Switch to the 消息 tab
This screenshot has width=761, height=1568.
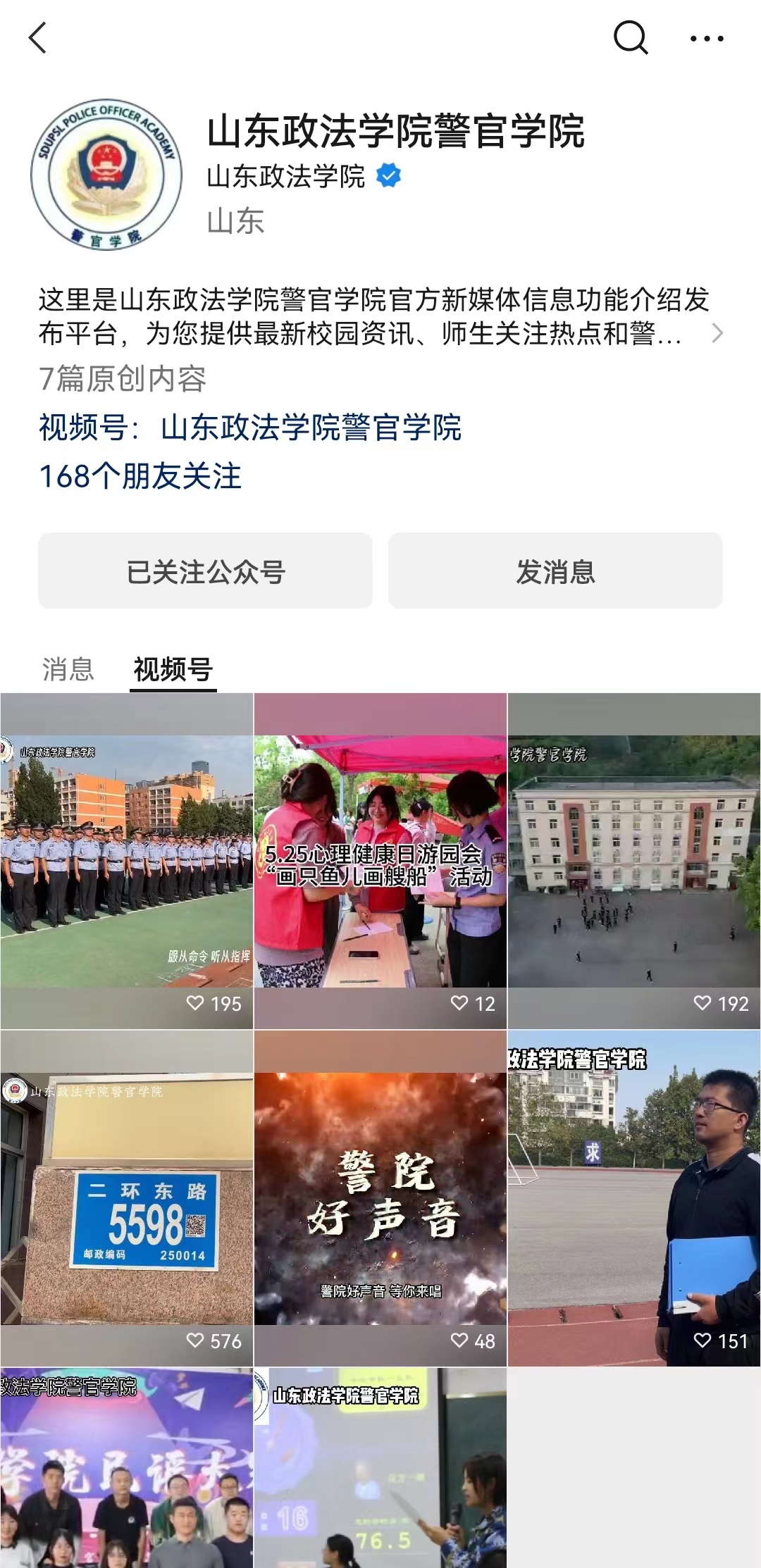[68, 668]
